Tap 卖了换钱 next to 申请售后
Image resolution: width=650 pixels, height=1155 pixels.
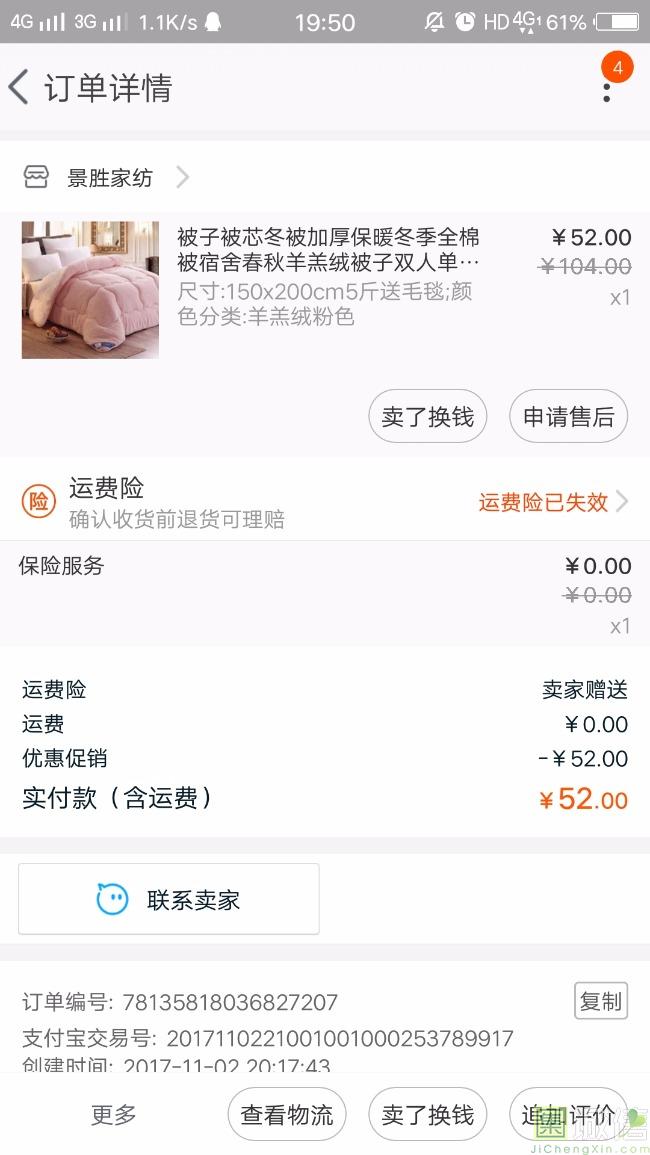pyautogui.click(x=427, y=416)
